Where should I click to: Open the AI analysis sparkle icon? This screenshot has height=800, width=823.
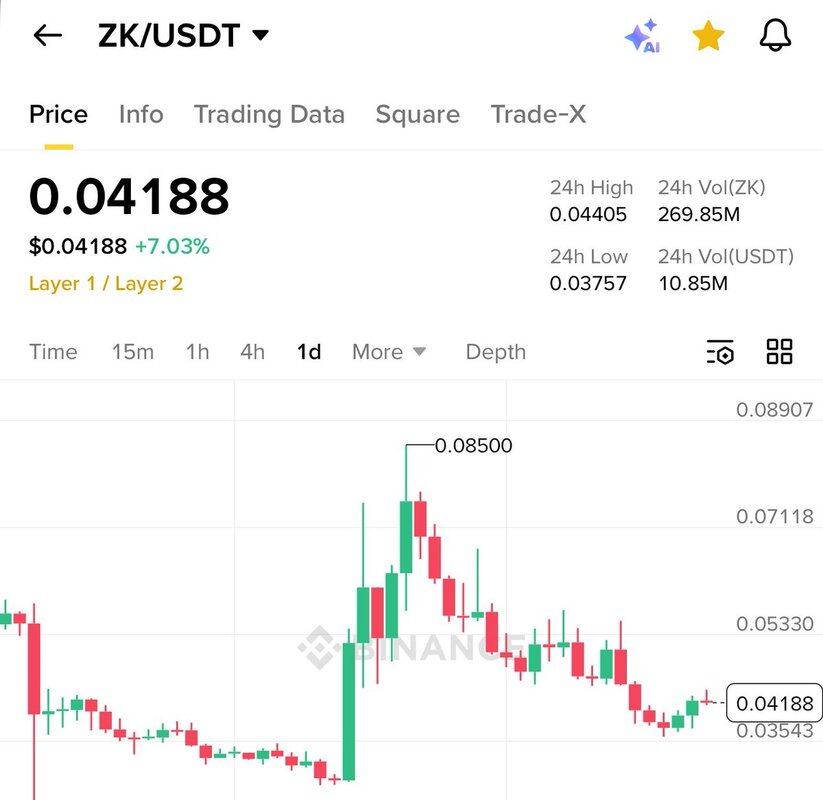tap(642, 36)
